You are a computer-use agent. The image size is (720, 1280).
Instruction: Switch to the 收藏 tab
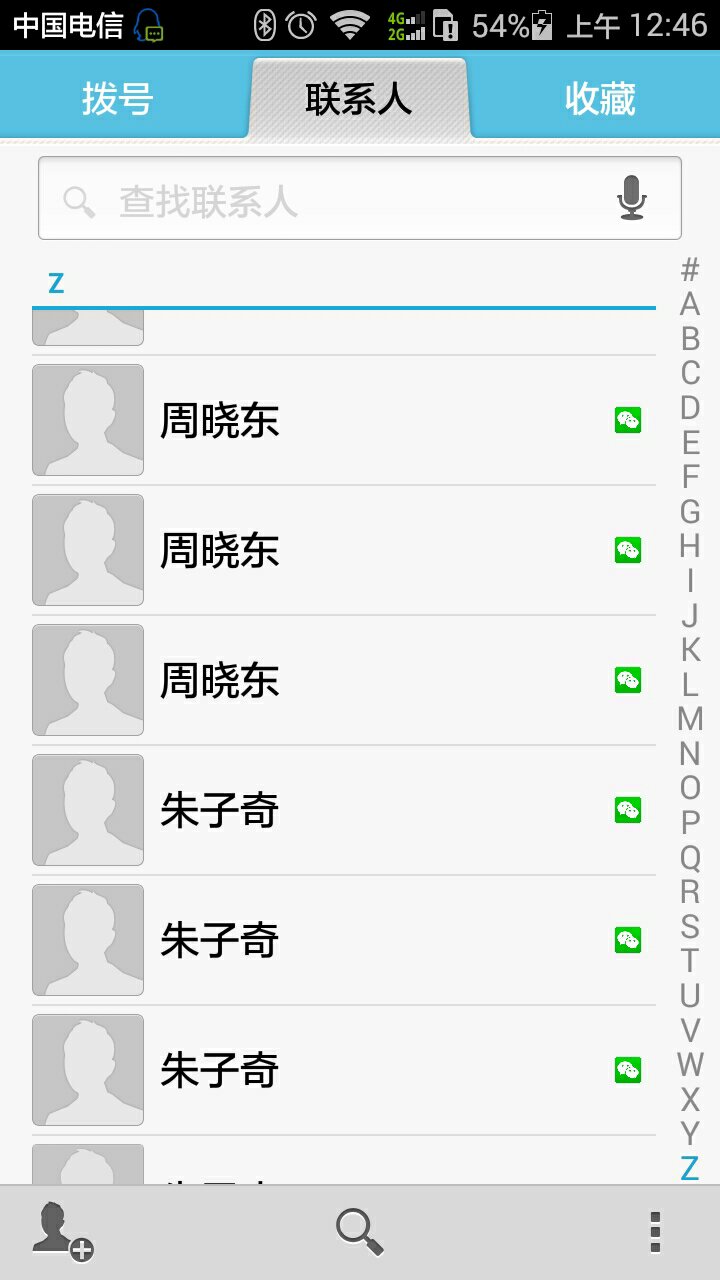600,99
